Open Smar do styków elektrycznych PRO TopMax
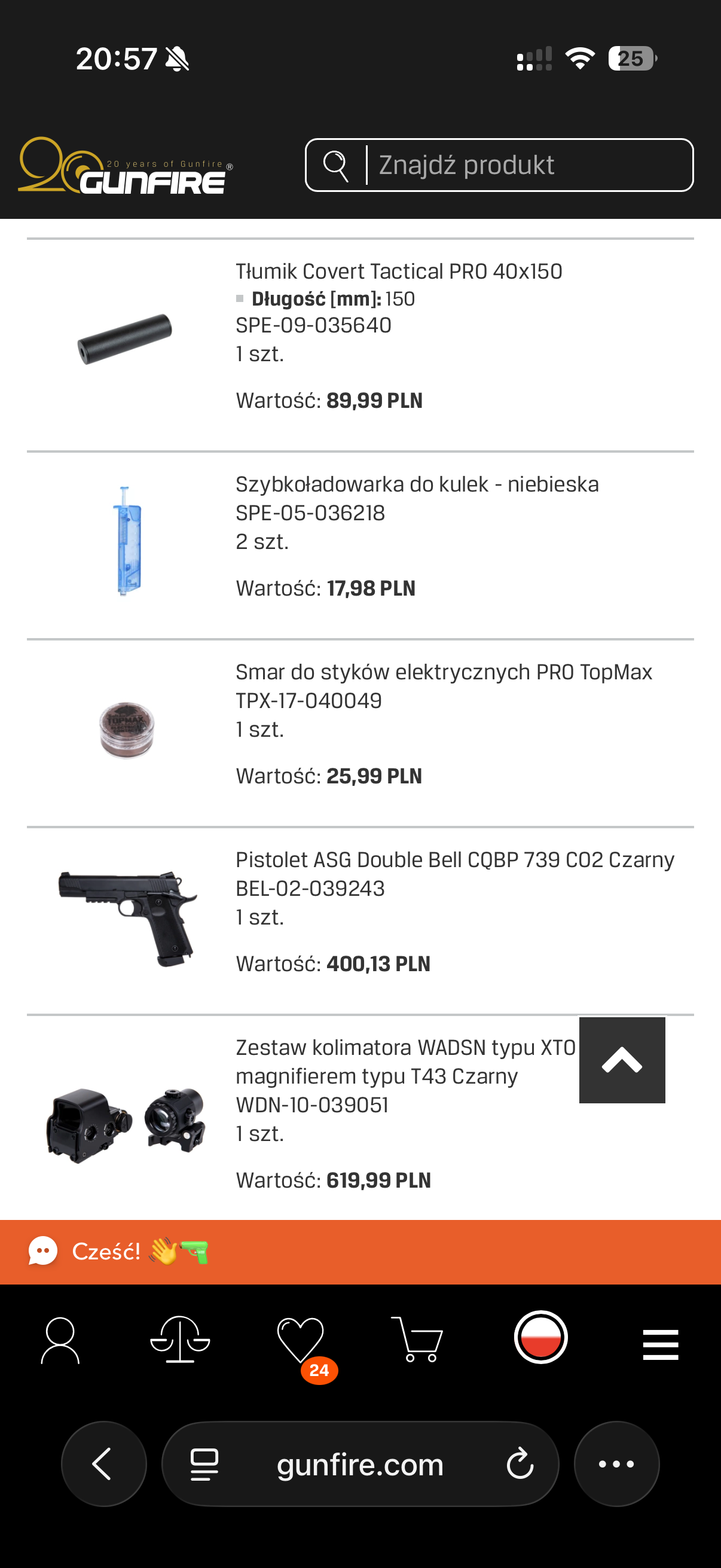The height and width of the screenshot is (1568, 721). click(444, 672)
